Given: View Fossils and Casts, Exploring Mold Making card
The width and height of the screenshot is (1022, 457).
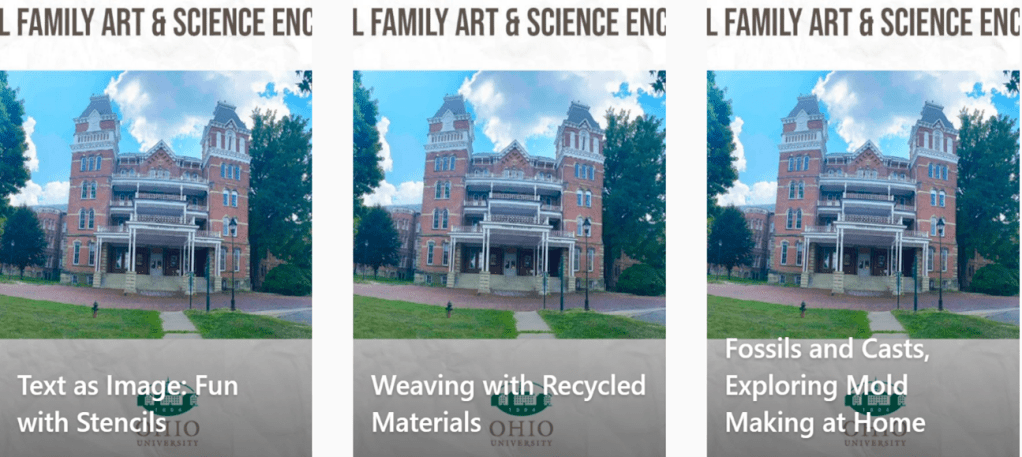Looking at the screenshot, I should point(862,230).
